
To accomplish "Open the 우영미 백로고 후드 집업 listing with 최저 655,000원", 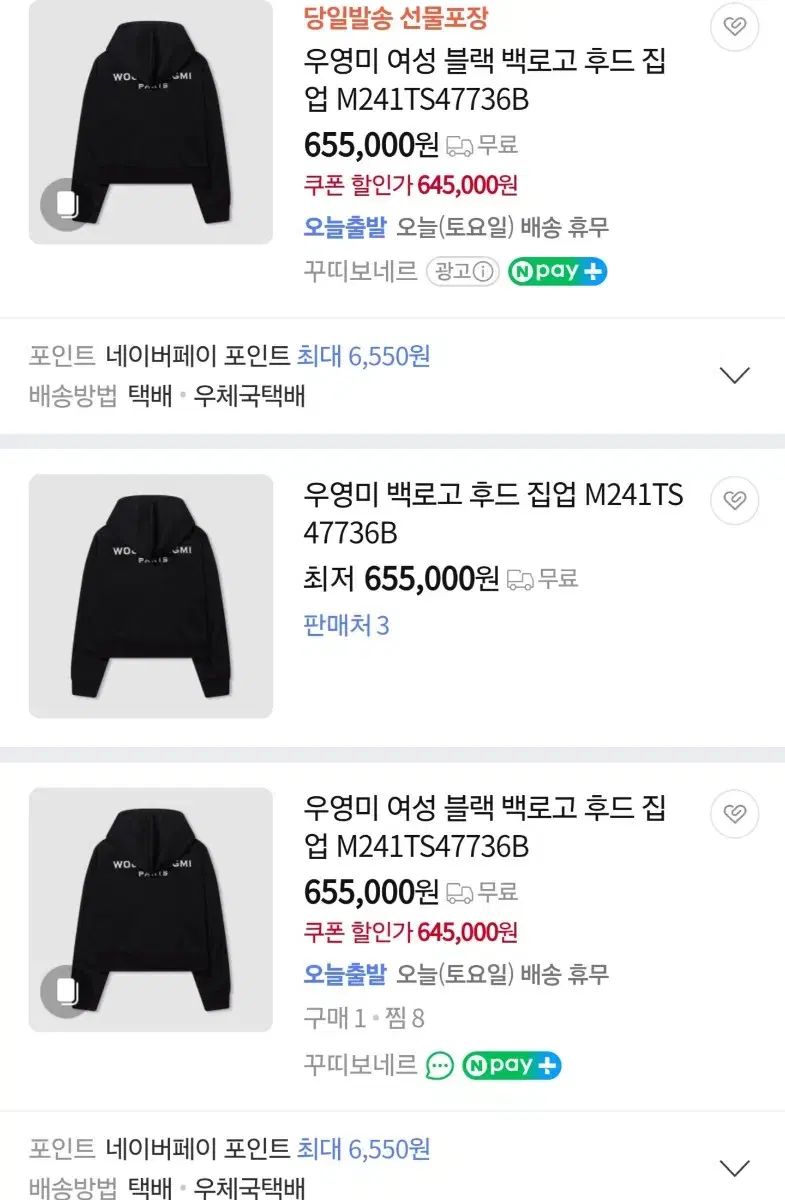I will pyautogui.click(x=493, y=514).
